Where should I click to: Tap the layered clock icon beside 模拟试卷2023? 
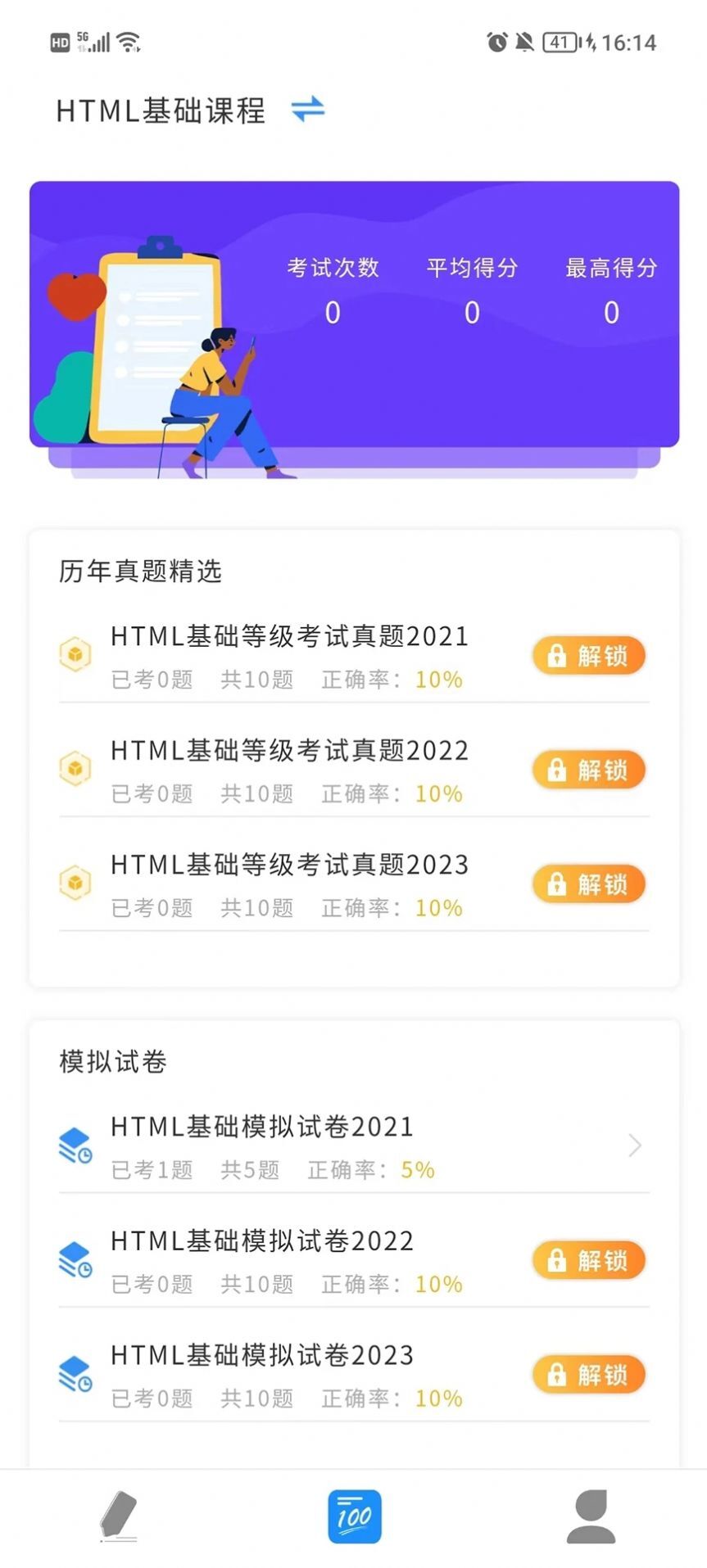[75, 1374]
